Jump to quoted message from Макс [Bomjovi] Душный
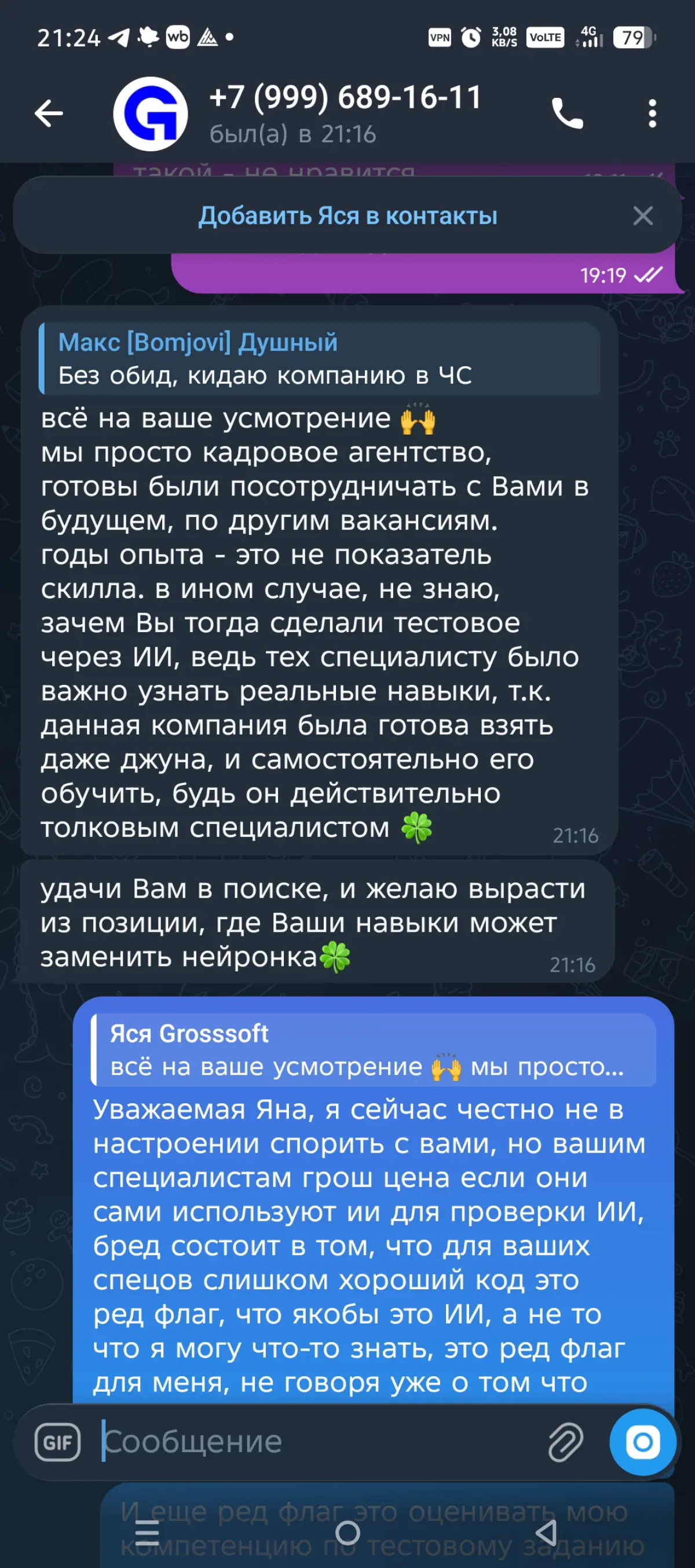Viewport: 695px width, 1568px height. [320, 359]
